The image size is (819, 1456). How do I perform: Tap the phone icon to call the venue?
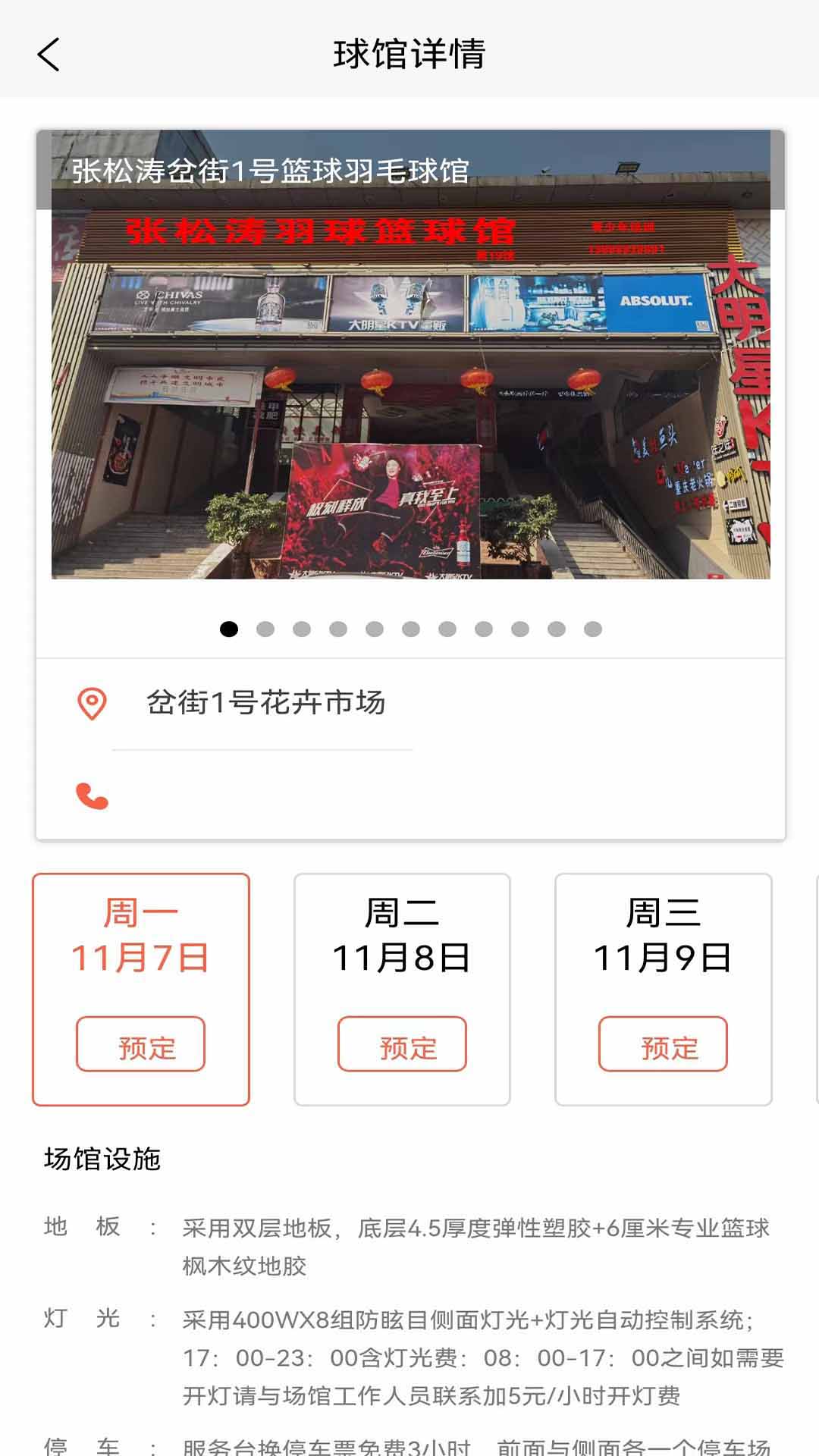pyautogui.click(x=90, y=797)
